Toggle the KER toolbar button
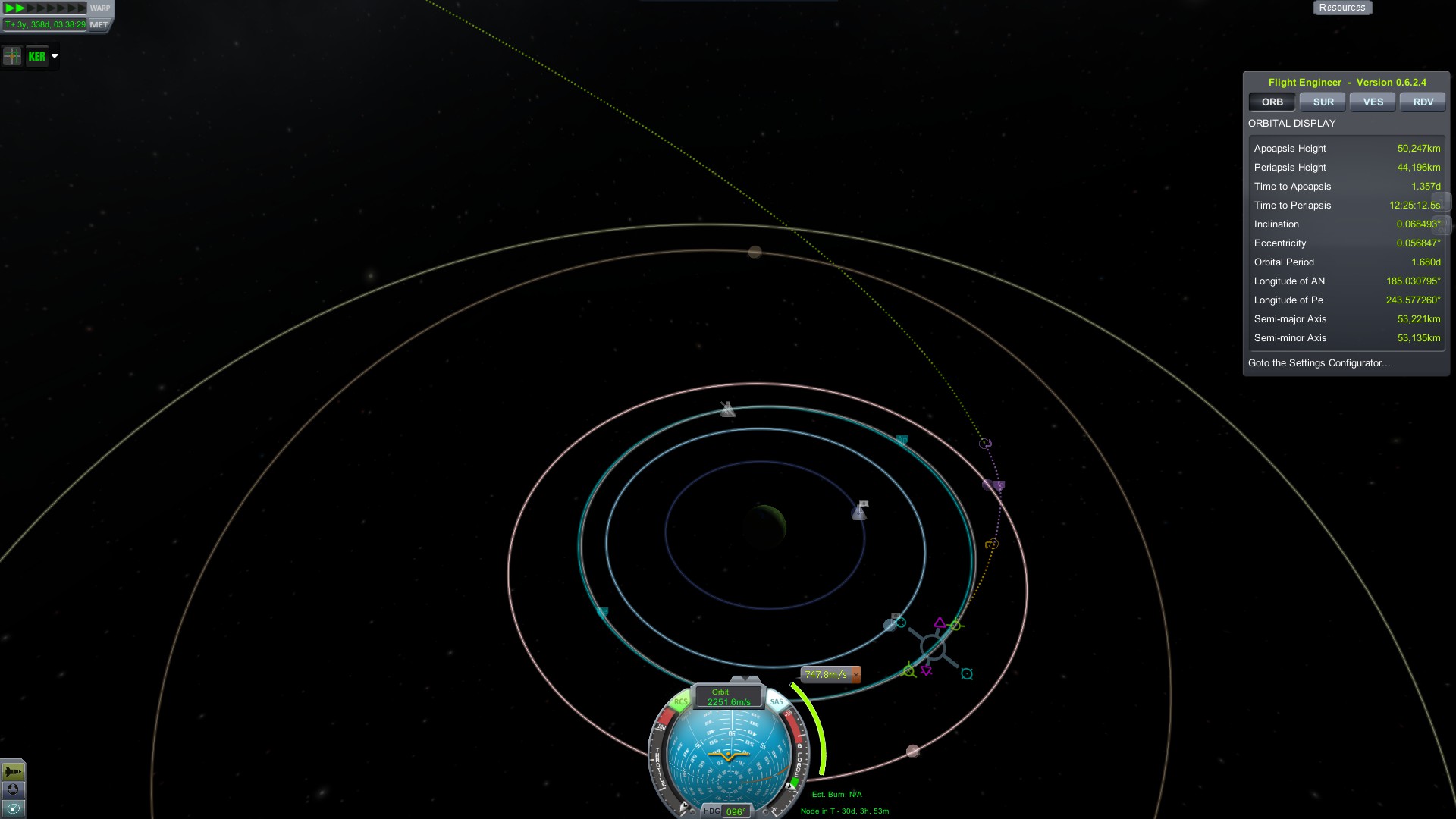 pos(36,56)
